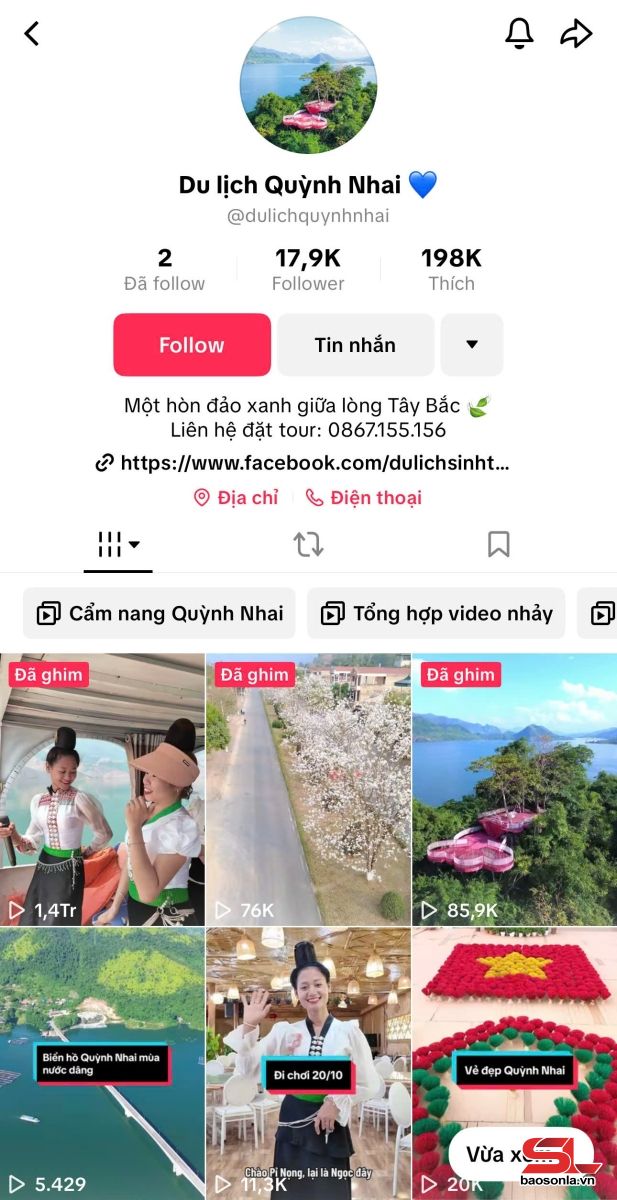Screen dimensions: 617x1200
Task: Expand the suggested accounts dropdown arrow
Action: pos(472,345)
